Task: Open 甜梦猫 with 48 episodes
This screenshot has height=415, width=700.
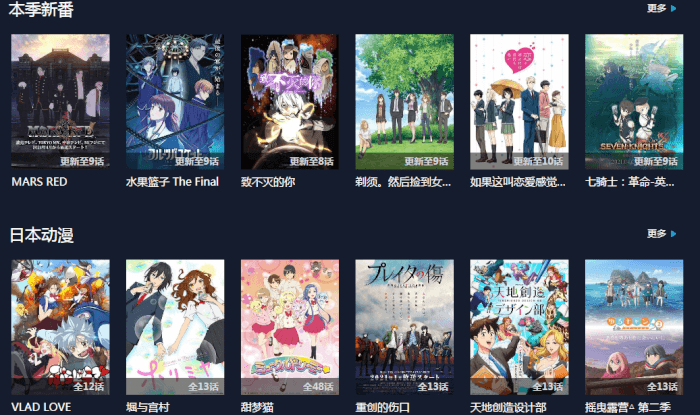Action: tap(290, 327)
